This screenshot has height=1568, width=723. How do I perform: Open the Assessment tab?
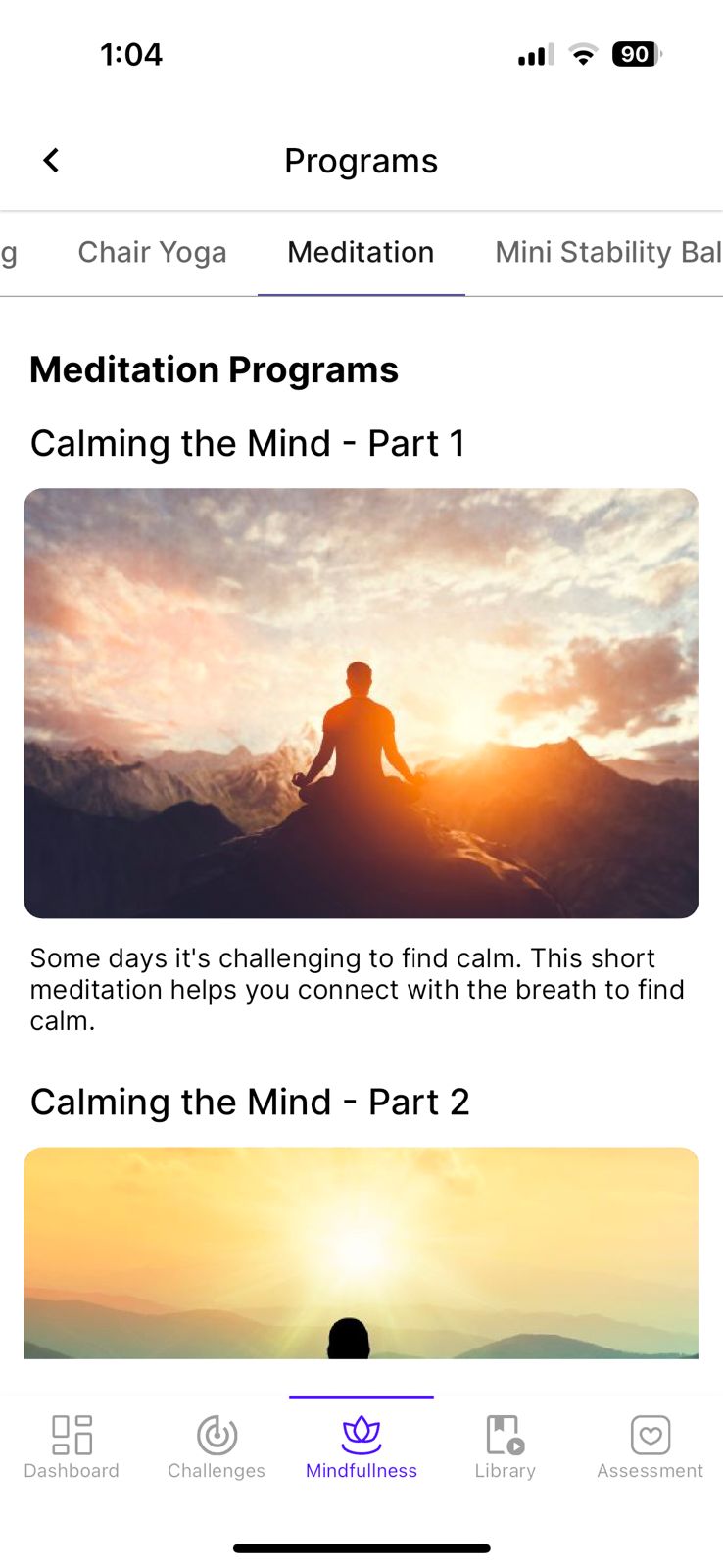coord(650,1446)
